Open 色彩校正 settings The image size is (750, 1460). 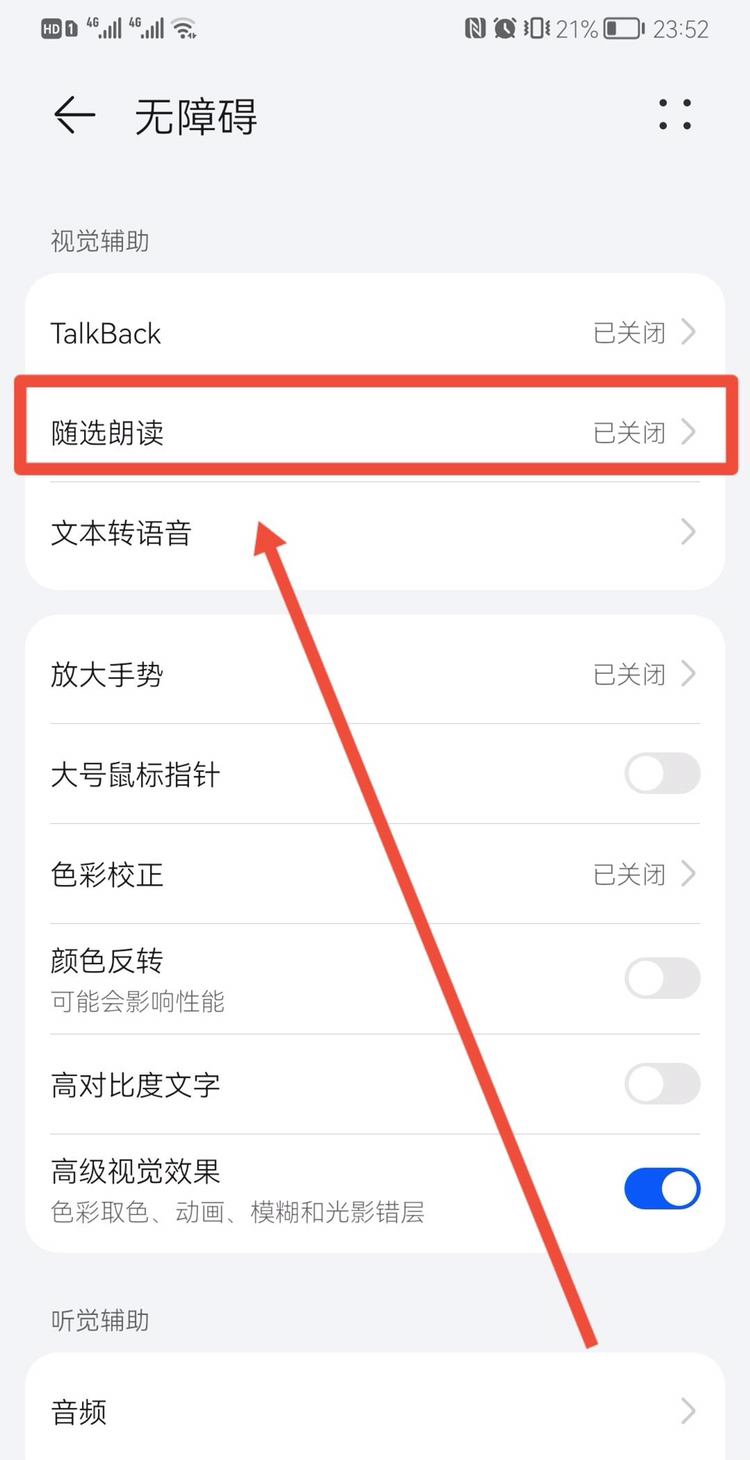pyautogui.click(x=374, y=875)
